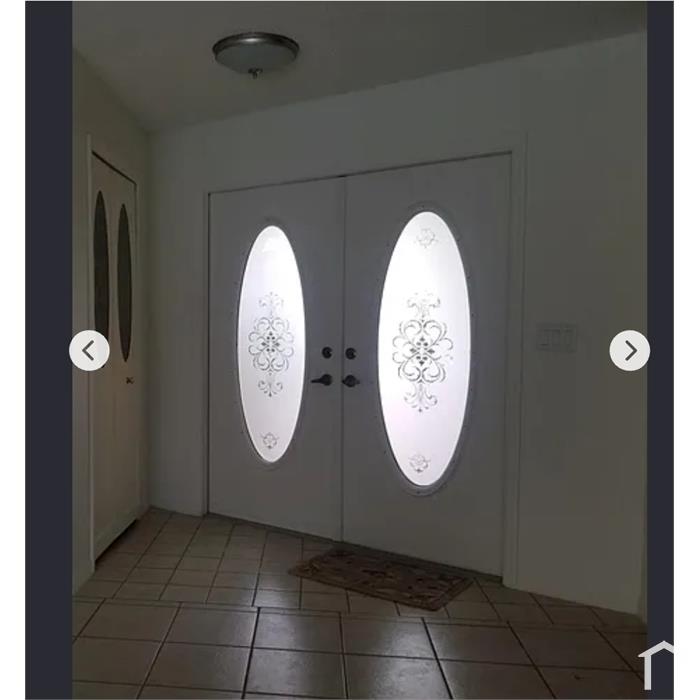The height and width of the screenshot is (700, 700).
Task: Go to the previous photo
Action: coord(89,350)
